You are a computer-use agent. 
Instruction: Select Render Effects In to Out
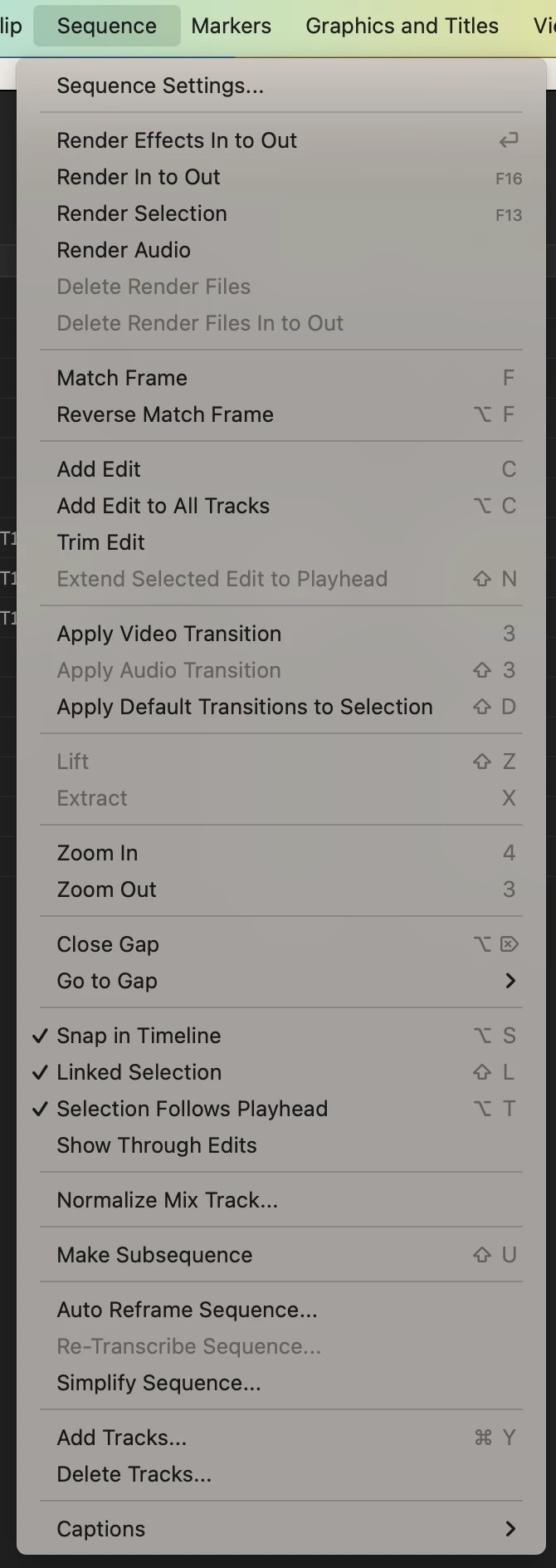(x=177, y=140)
